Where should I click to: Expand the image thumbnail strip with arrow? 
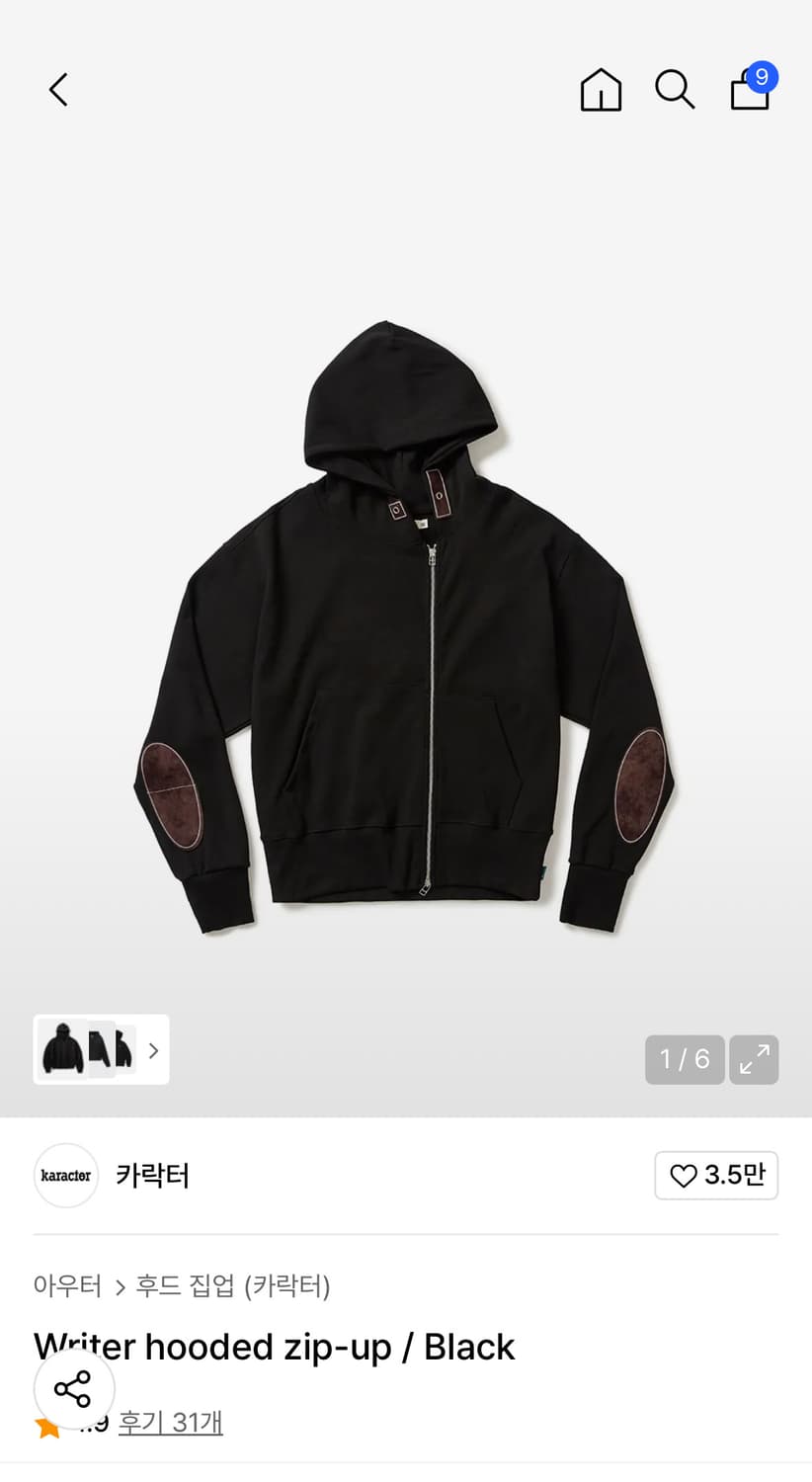(x=153, y=1050)
